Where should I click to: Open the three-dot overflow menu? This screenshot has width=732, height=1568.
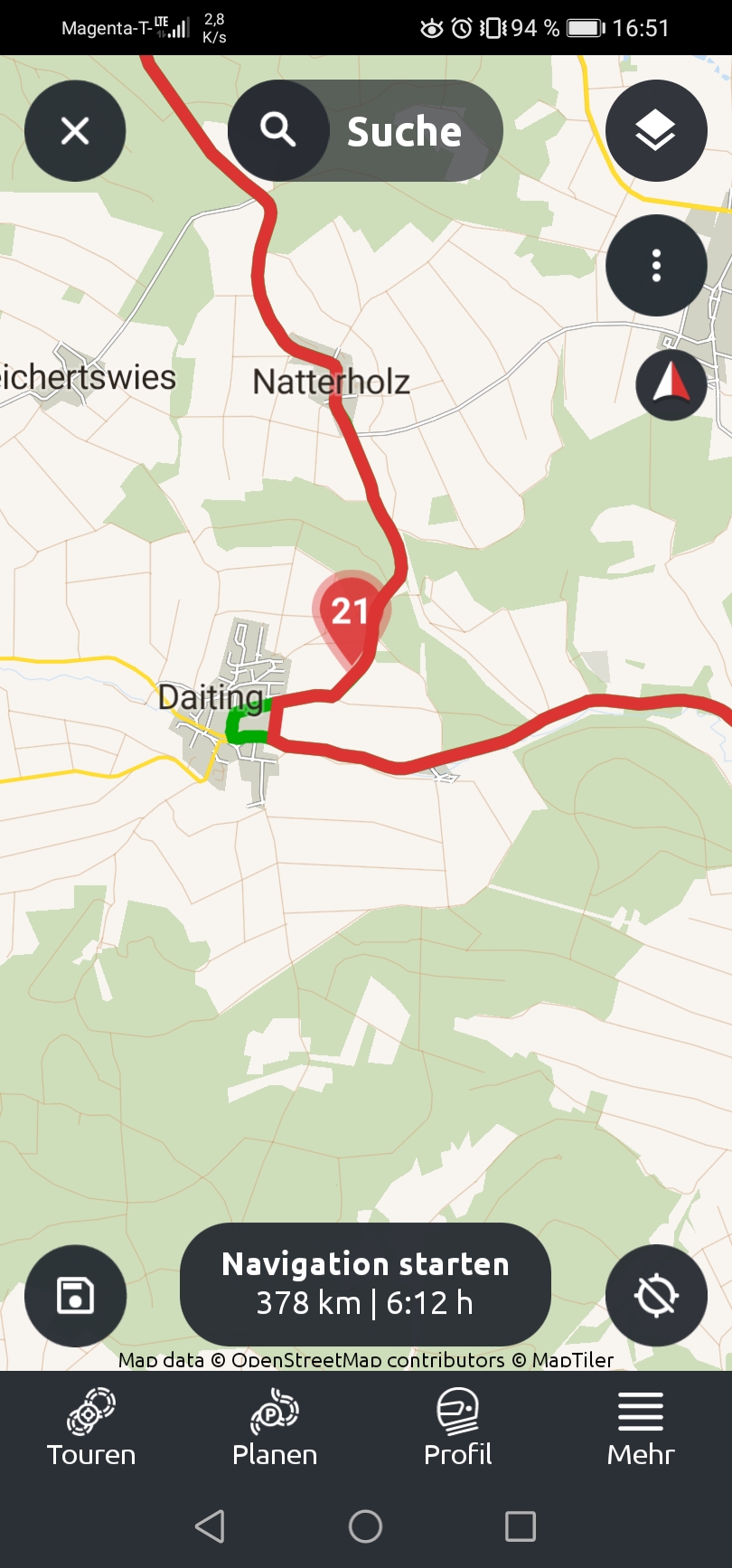656,266
